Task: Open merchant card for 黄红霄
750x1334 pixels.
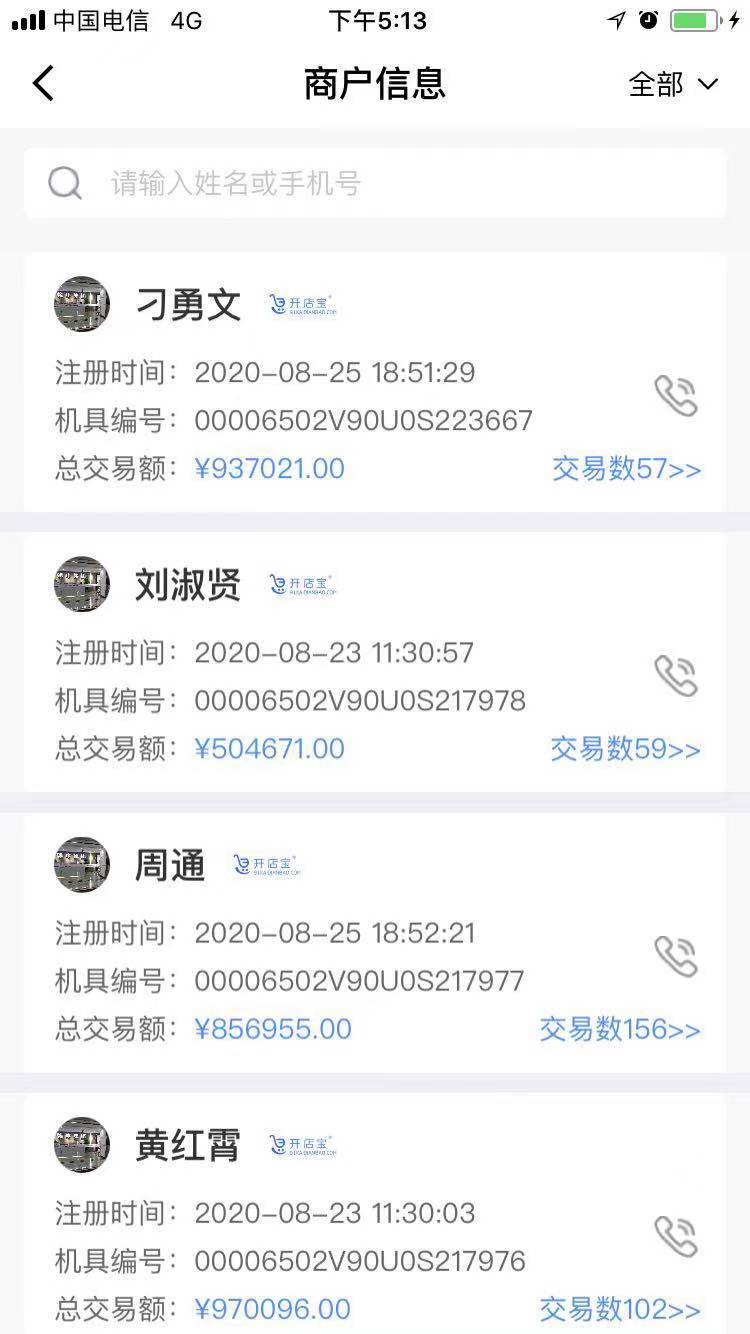Action: (375, 1213)
